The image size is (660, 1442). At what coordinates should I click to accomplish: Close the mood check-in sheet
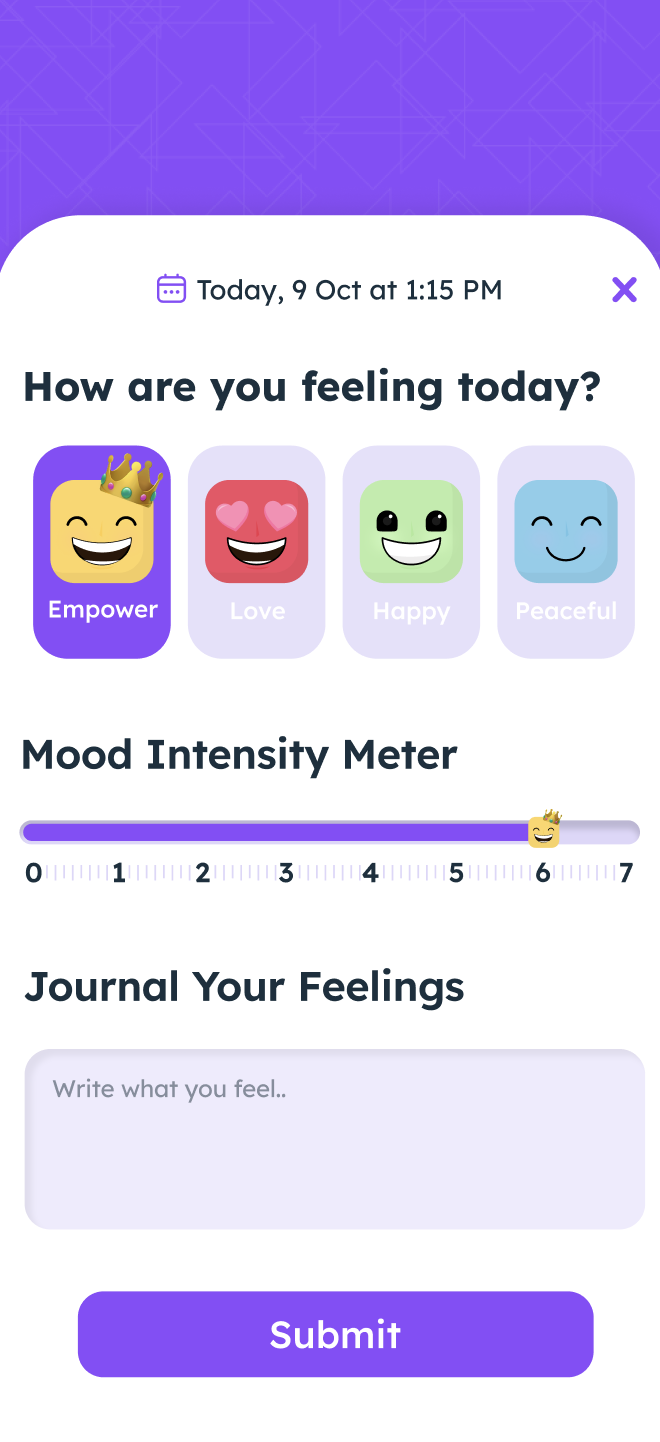pyautogui.click(x=624, y=290)
